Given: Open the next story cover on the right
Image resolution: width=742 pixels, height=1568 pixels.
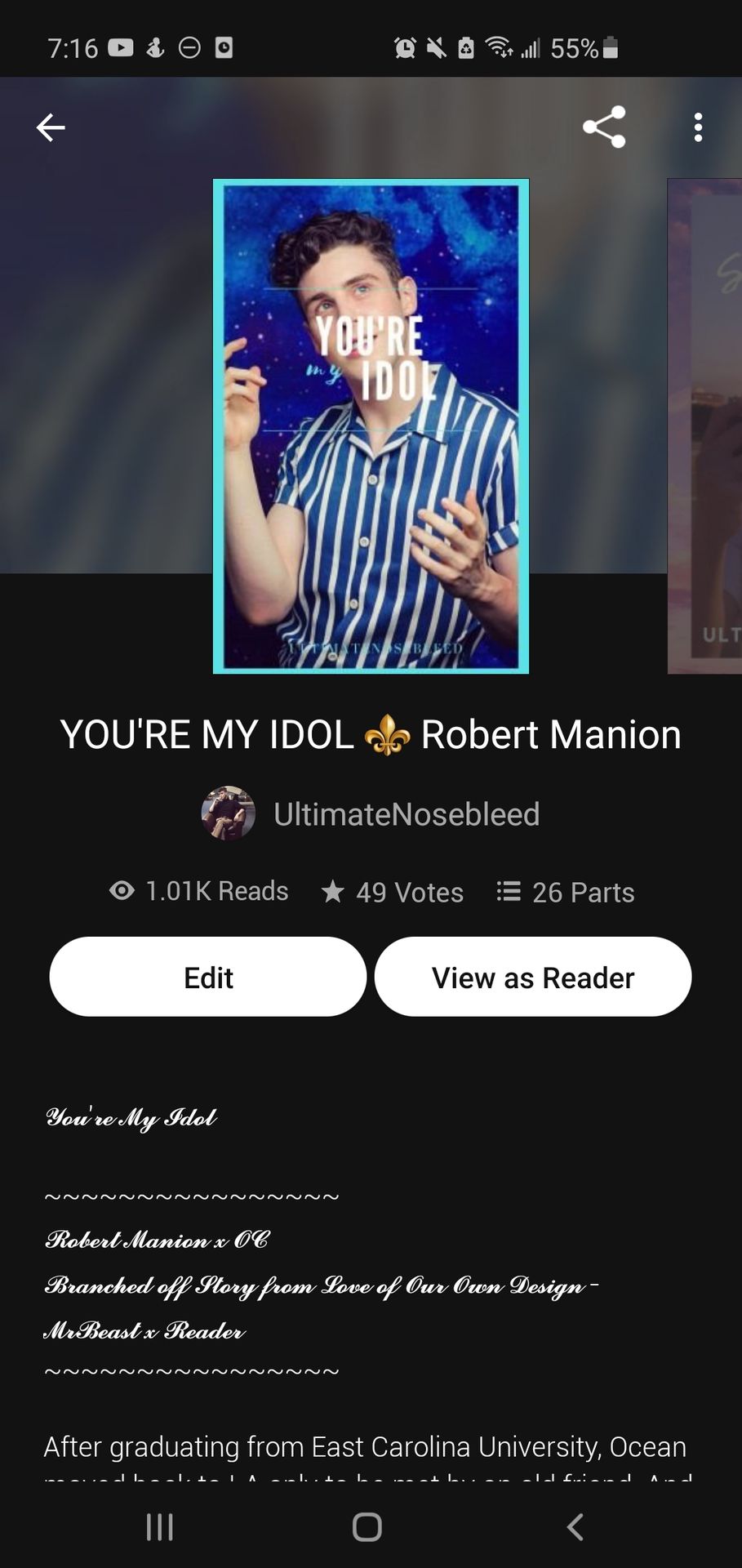Looking at the screenshot, I should click(x=704, y=426).
